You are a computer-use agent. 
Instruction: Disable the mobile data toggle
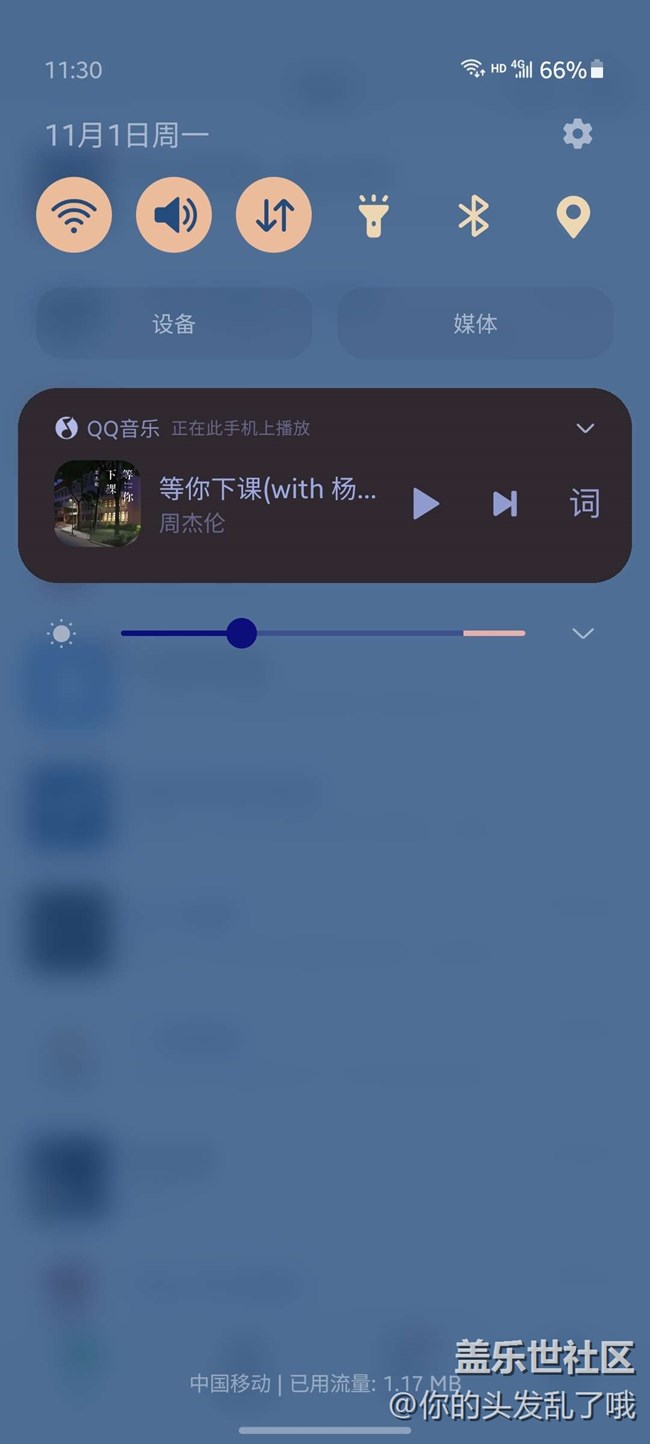click(x=274, y=215)
